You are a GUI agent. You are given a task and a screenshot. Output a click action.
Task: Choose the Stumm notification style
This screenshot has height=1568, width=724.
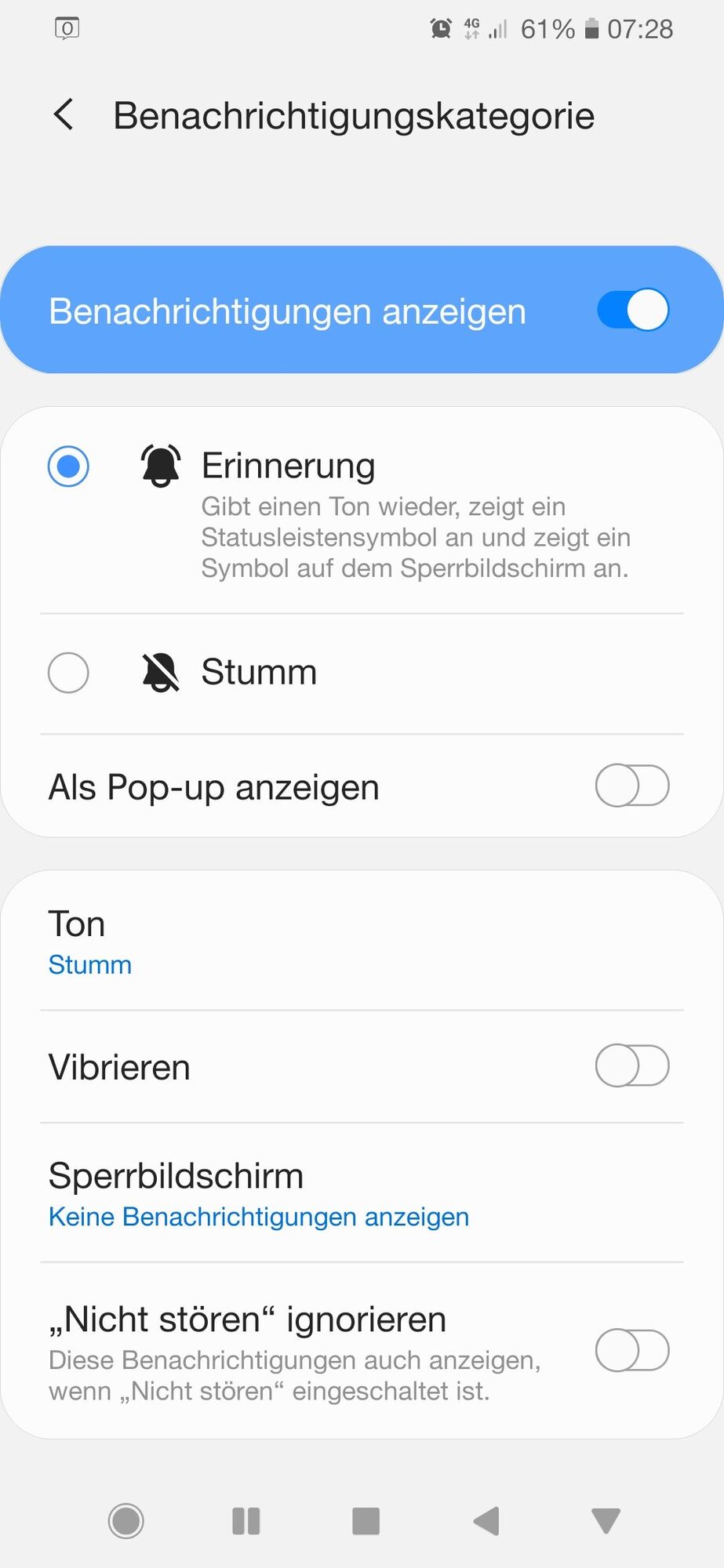pos(68,673)
